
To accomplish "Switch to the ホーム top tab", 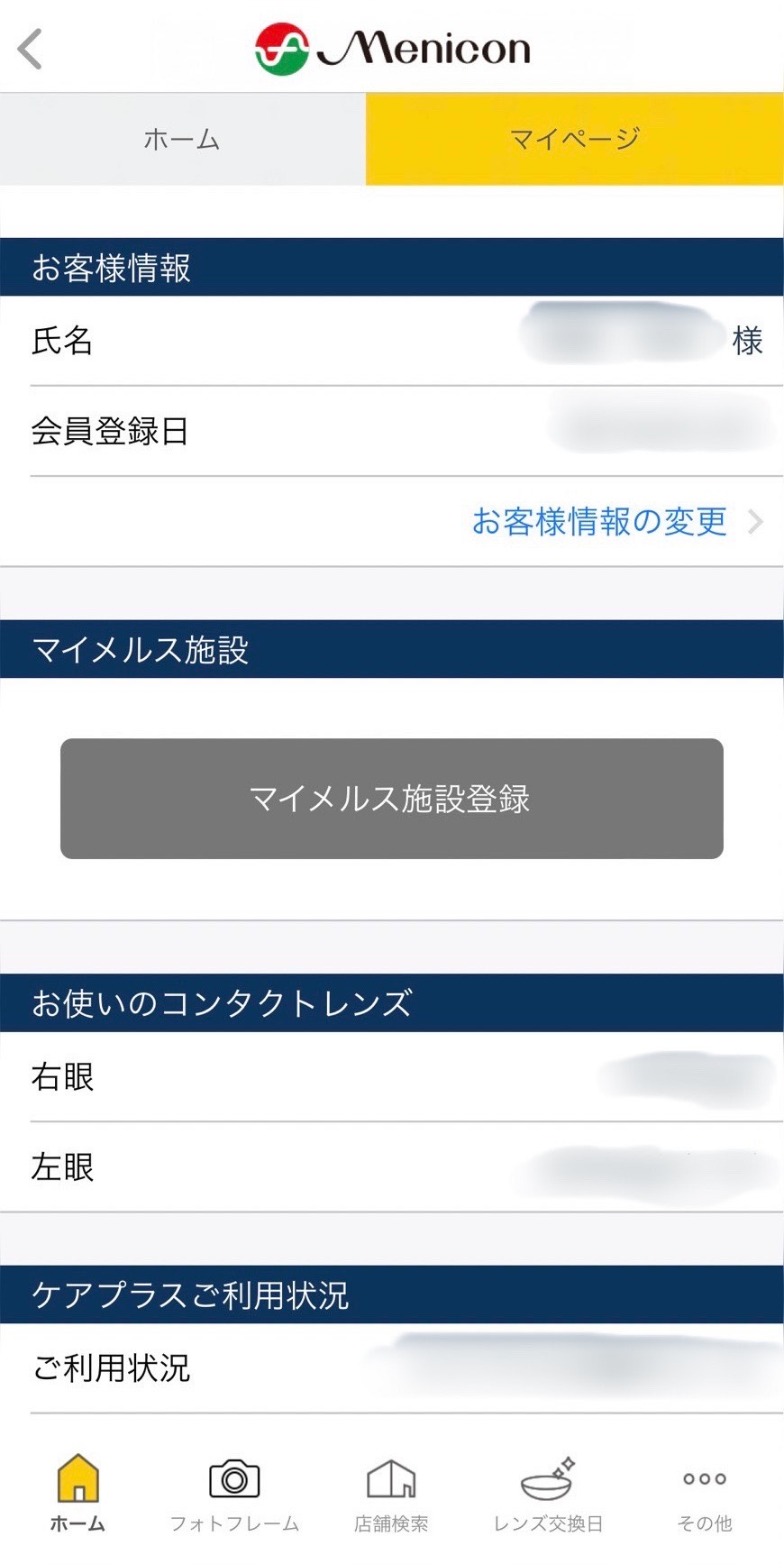I will tap(182, 139).
